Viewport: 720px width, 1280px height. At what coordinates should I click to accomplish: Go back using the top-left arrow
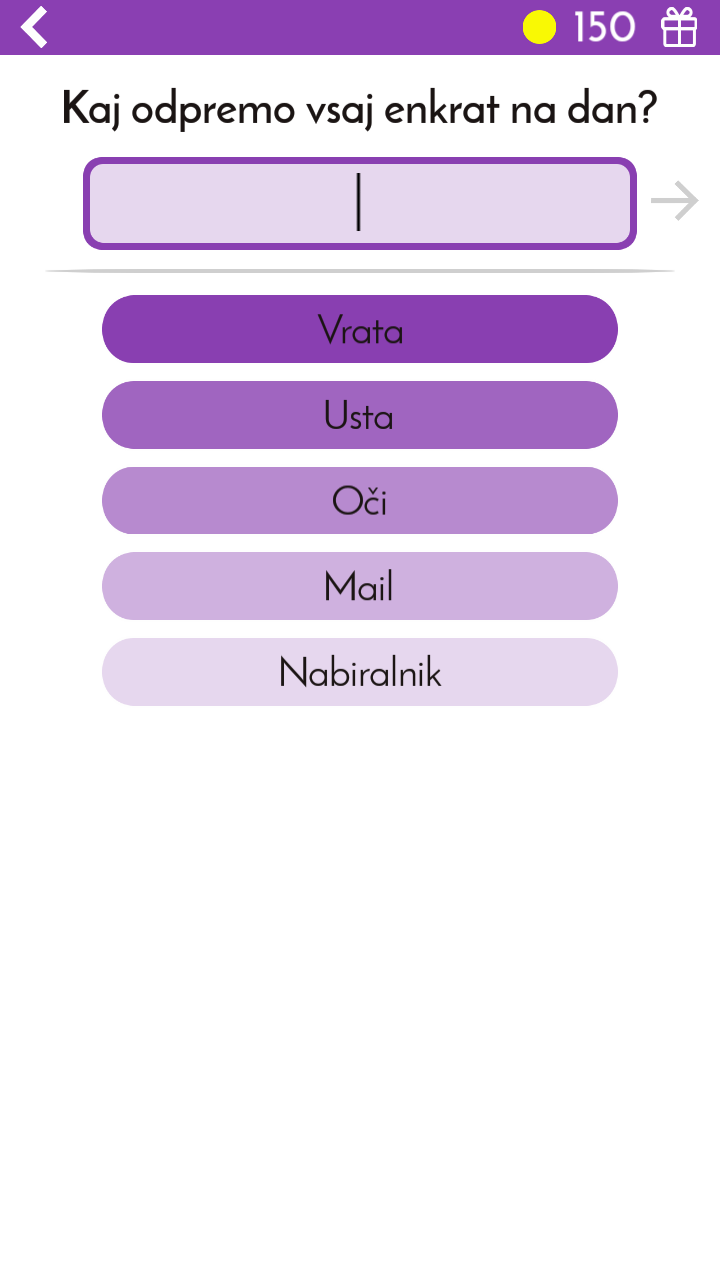[34, 27]
